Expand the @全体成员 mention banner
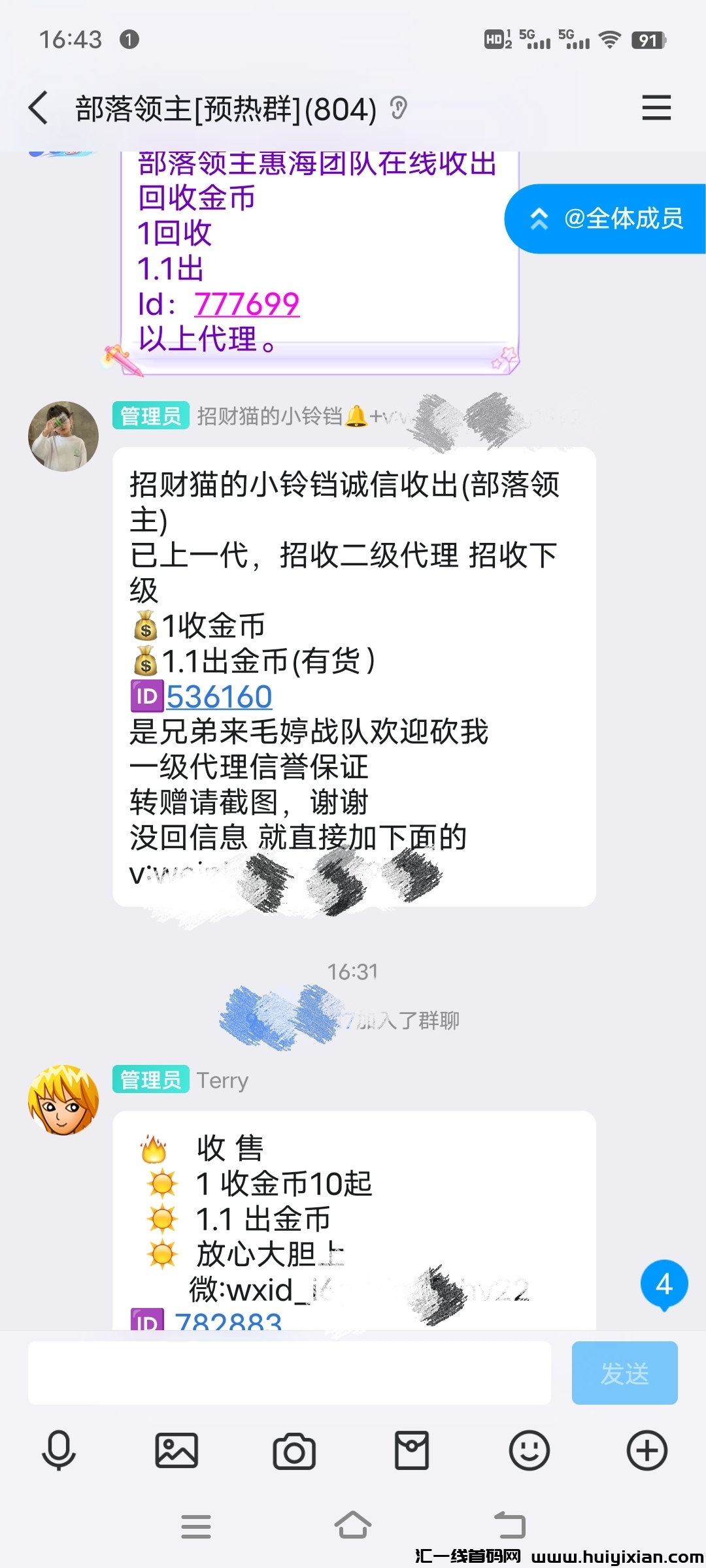706x1568 pixels. [605, 220]
